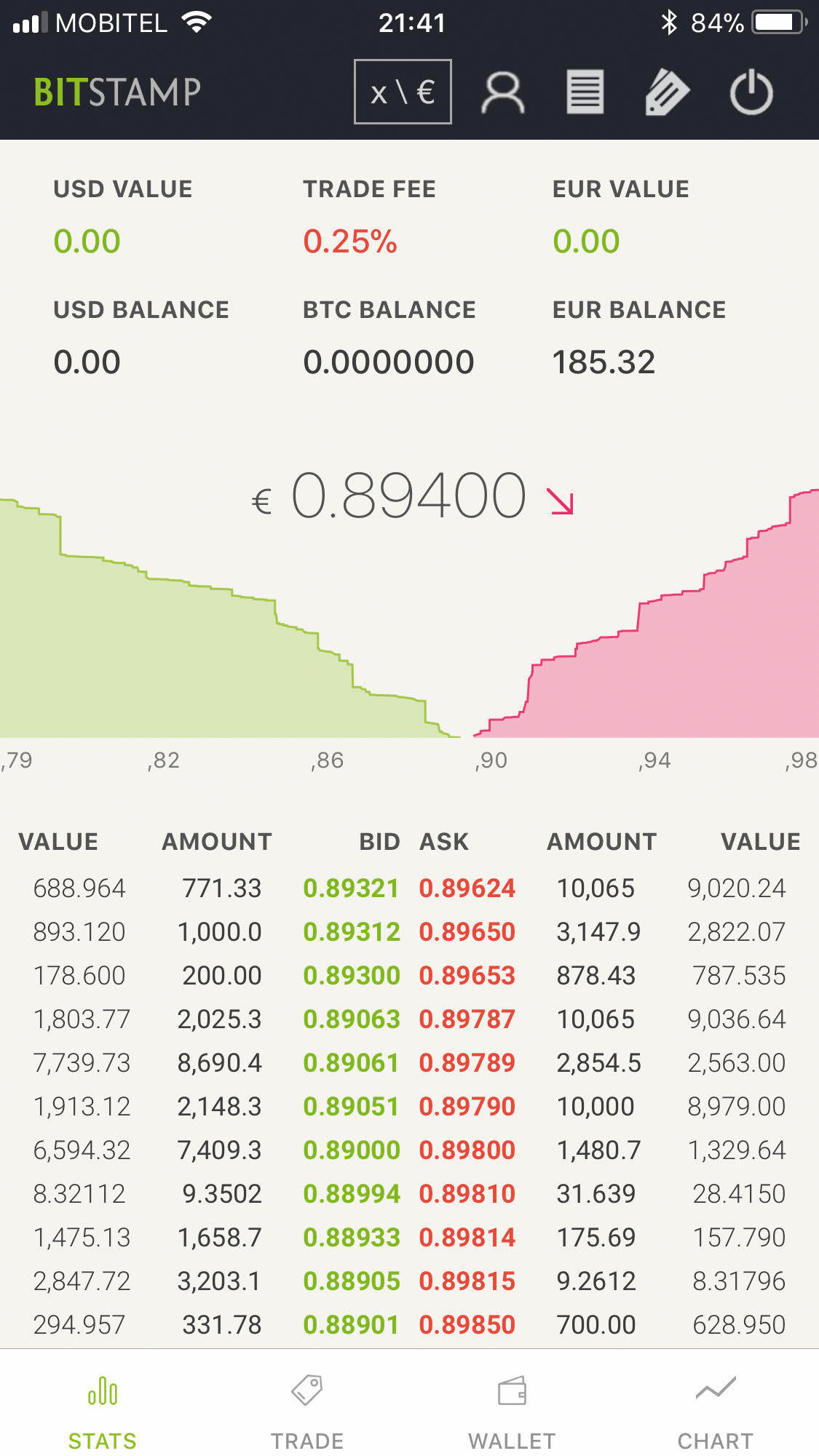Open the user account profile icon
The image size is (819, 1456).
pyautogui.click(x=502, y=92)
